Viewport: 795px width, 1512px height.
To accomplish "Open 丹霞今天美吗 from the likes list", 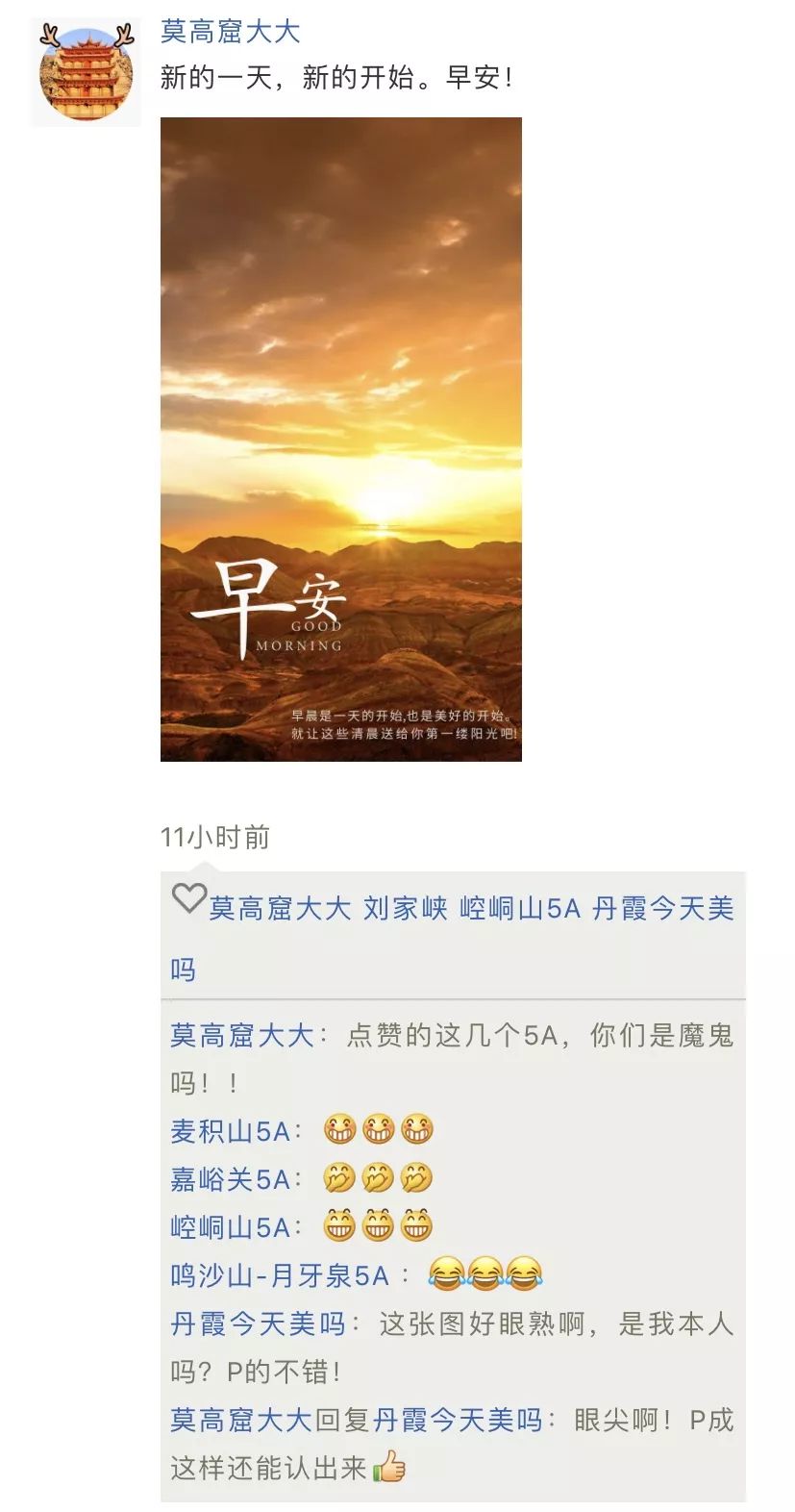I will tap(662, 908).
